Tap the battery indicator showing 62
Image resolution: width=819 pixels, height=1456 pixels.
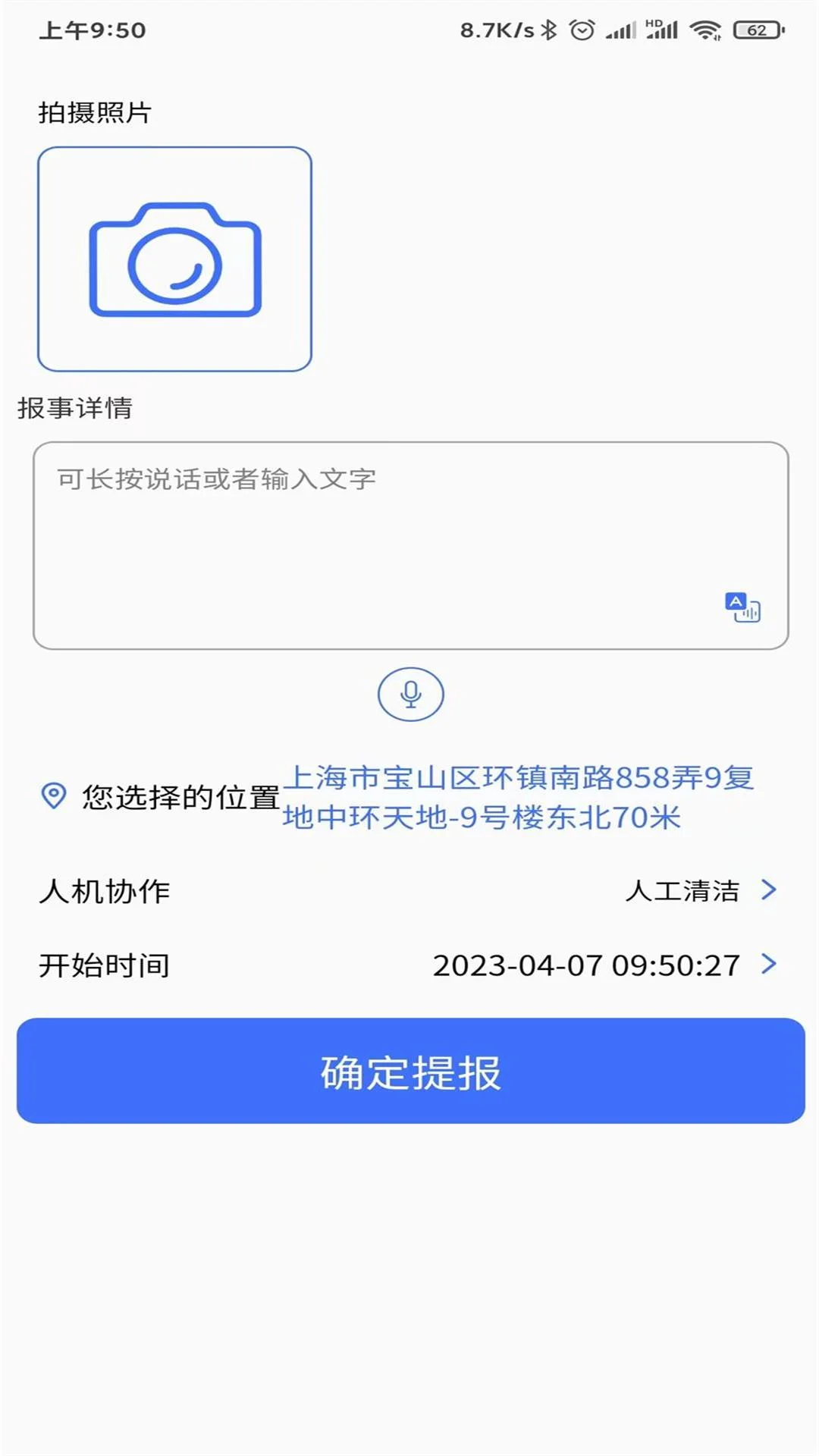755,30
